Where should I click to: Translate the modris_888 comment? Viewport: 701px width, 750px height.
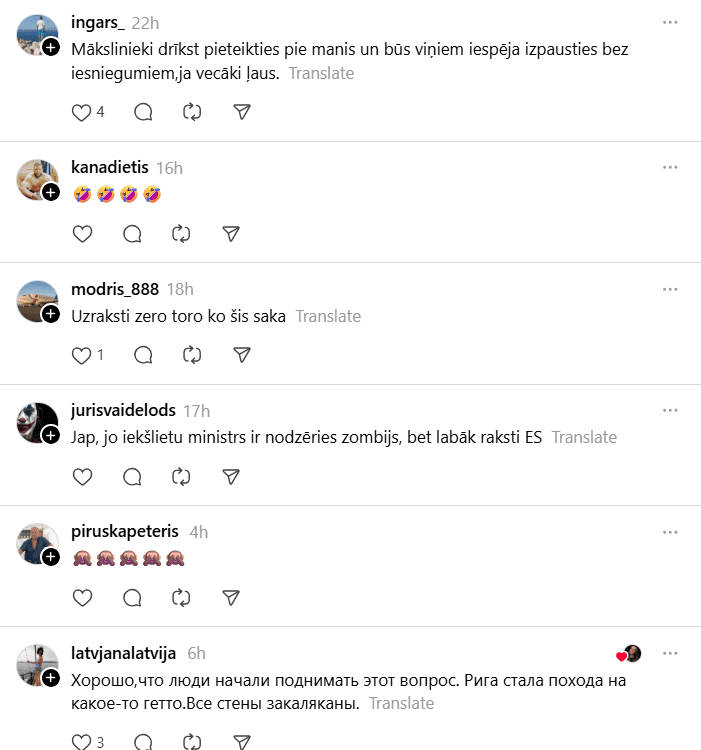[328, 316]
